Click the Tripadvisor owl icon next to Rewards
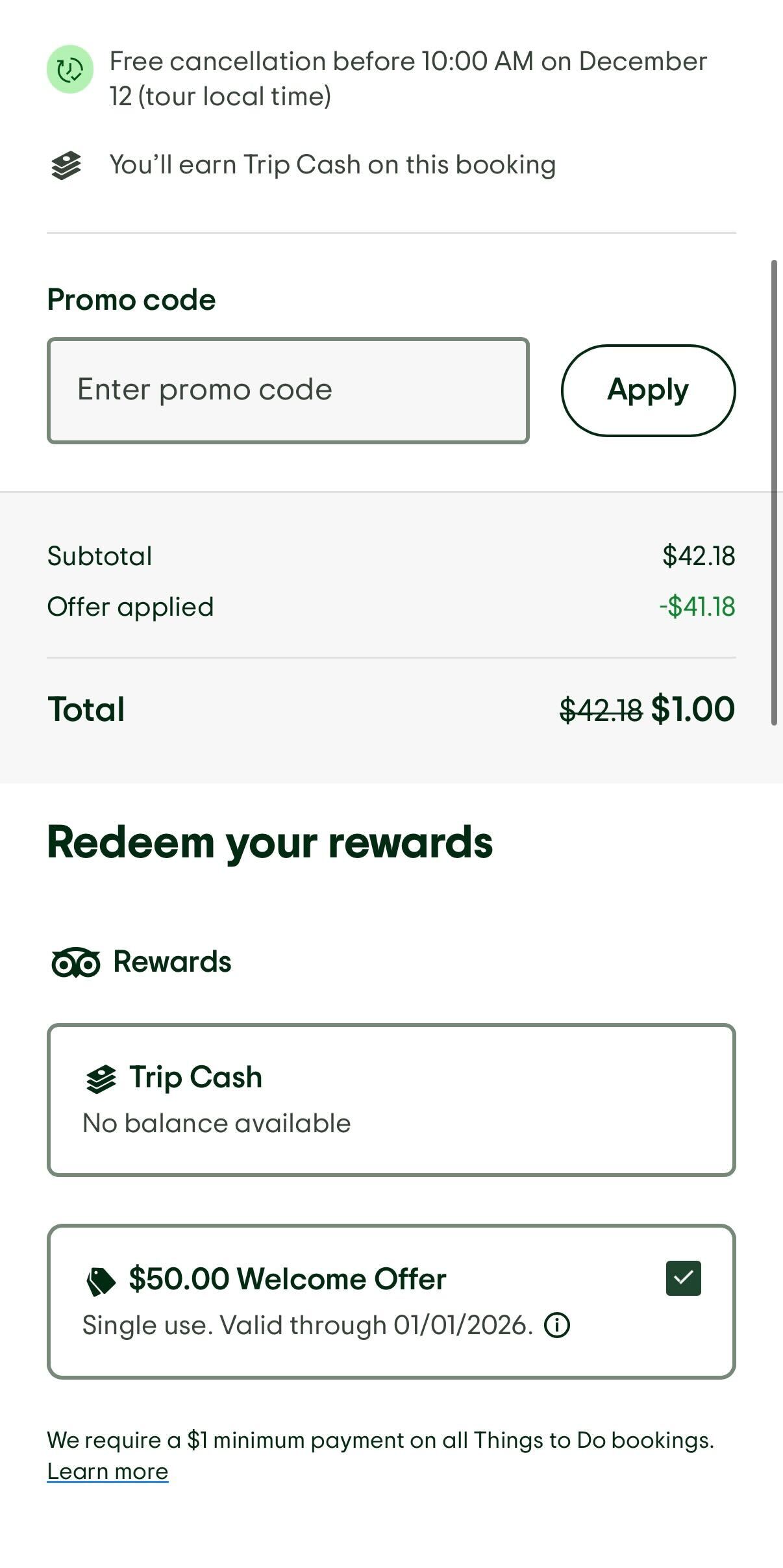This screenshot has width=783, height=1568. pyautogui.click(x=75, y=962)
